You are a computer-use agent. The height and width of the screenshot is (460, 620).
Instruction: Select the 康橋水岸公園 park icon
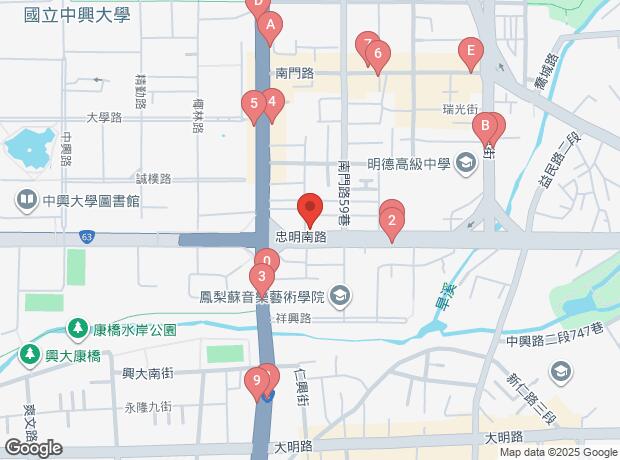coord(78,328)
